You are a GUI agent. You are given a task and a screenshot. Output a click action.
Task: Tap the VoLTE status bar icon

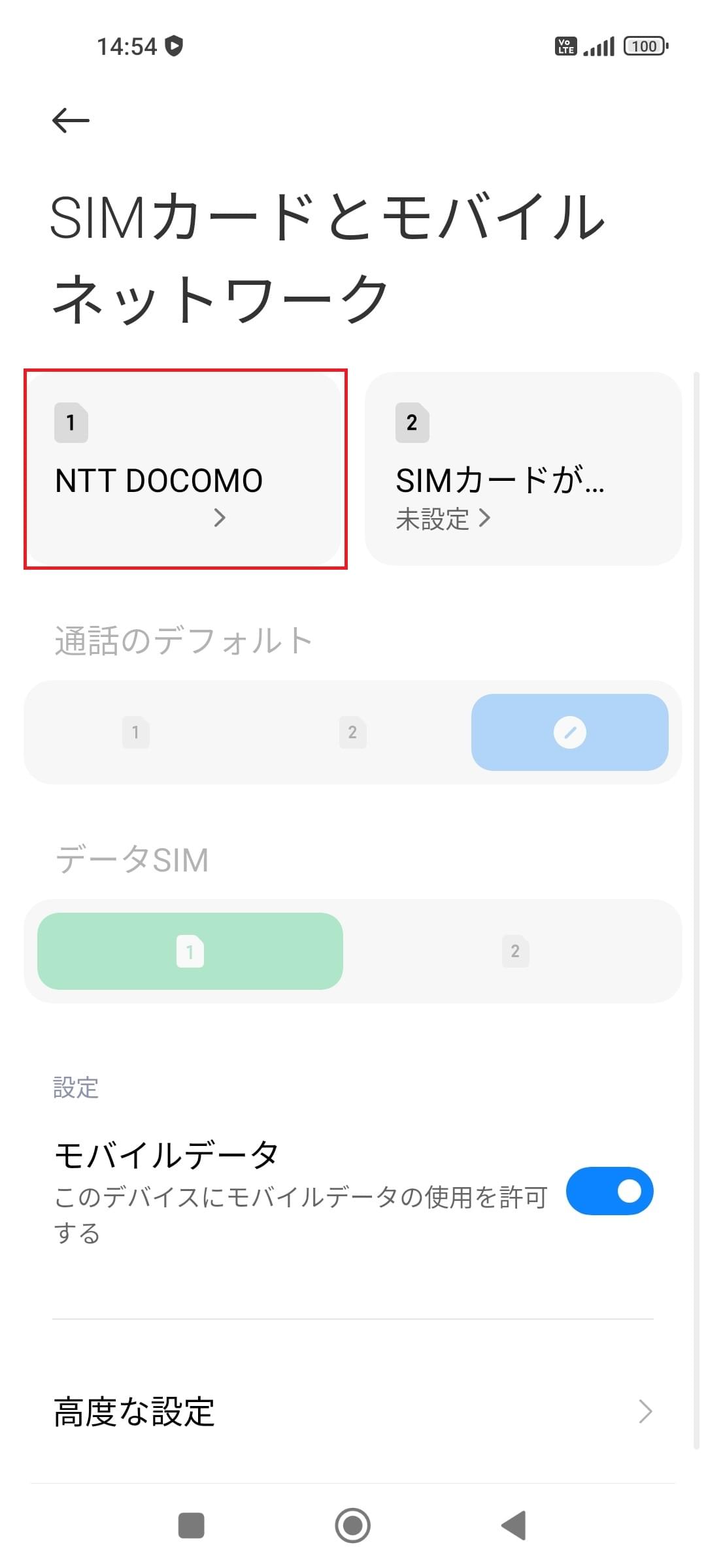click(566, 46)
